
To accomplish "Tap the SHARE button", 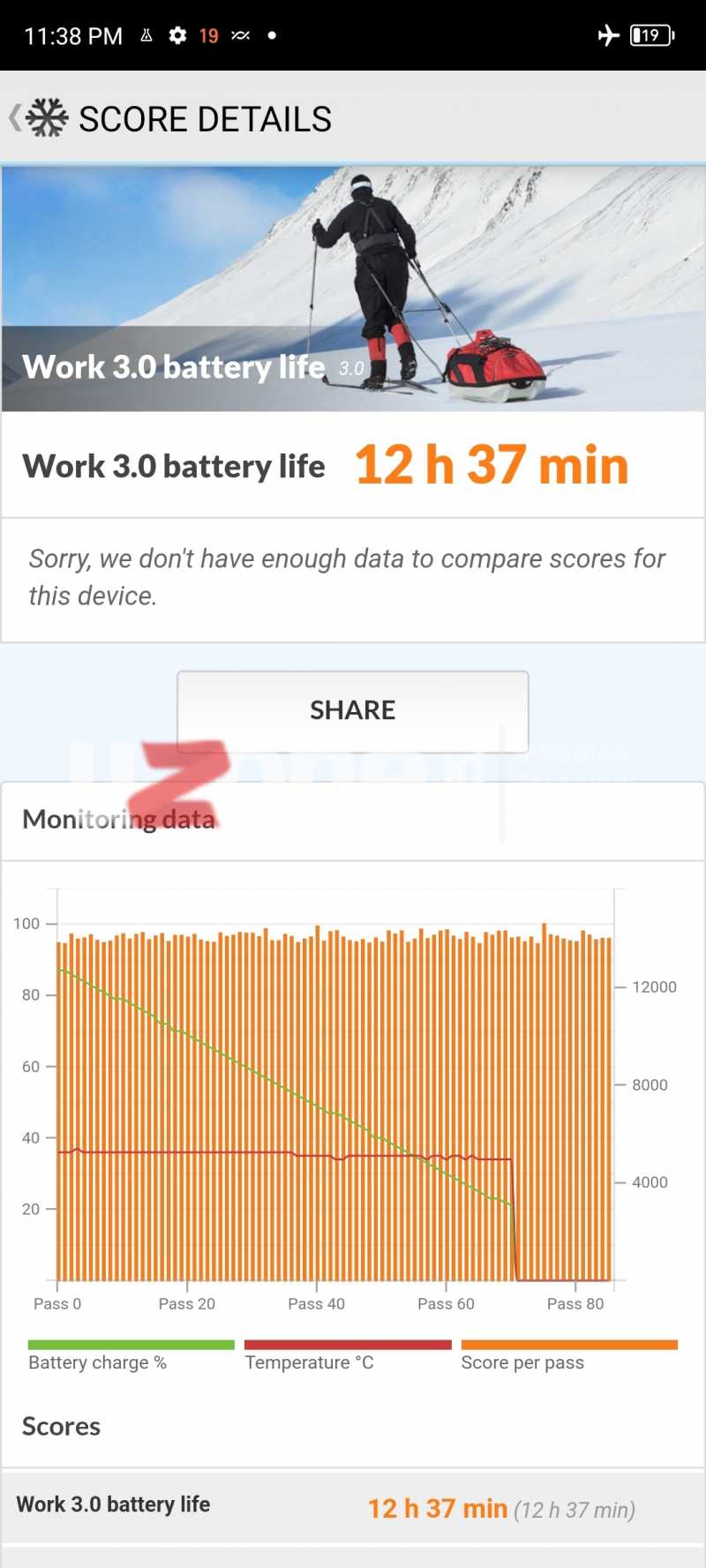I will 352,710.
